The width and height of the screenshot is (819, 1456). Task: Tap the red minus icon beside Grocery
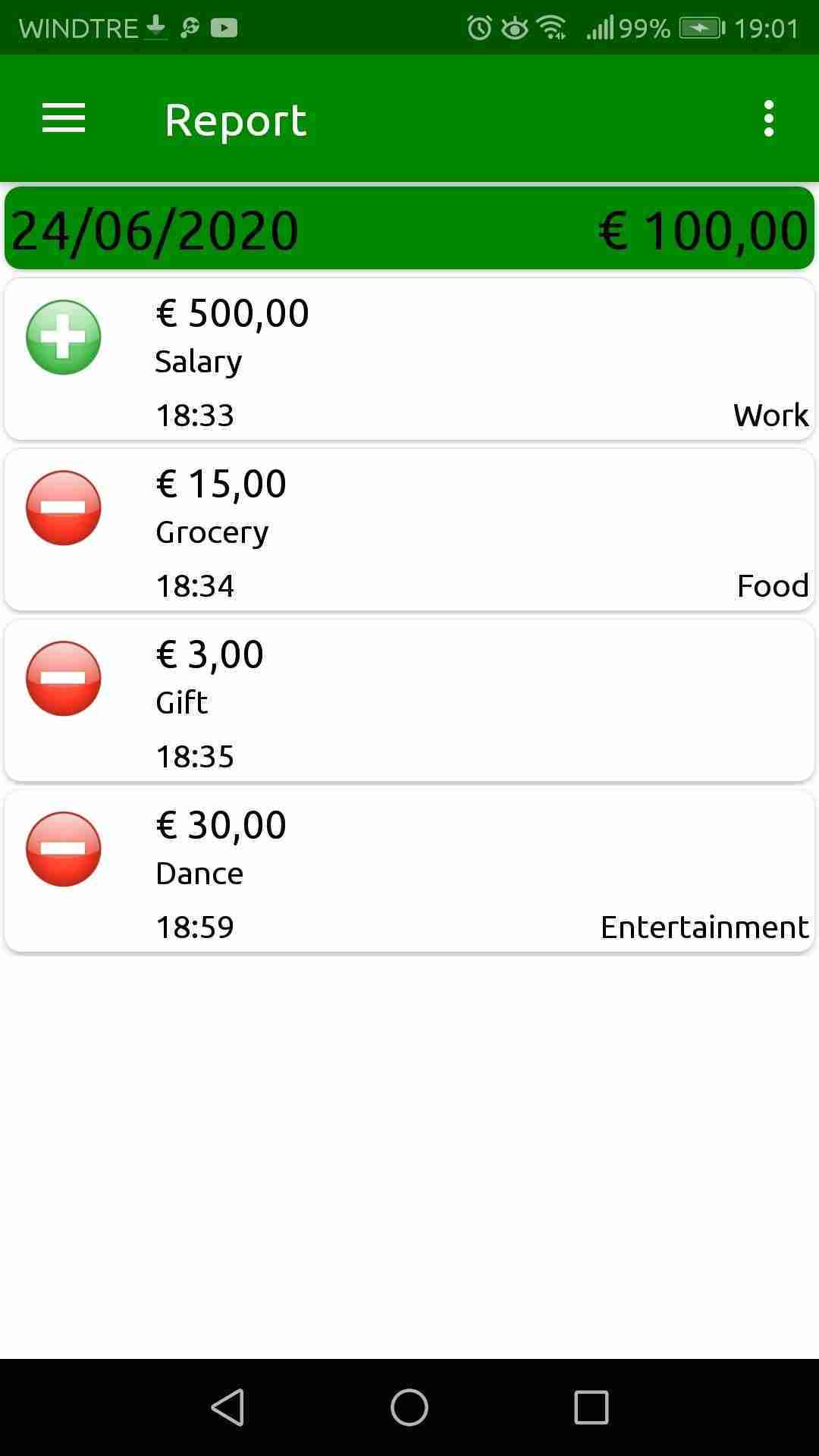point(63,508)
